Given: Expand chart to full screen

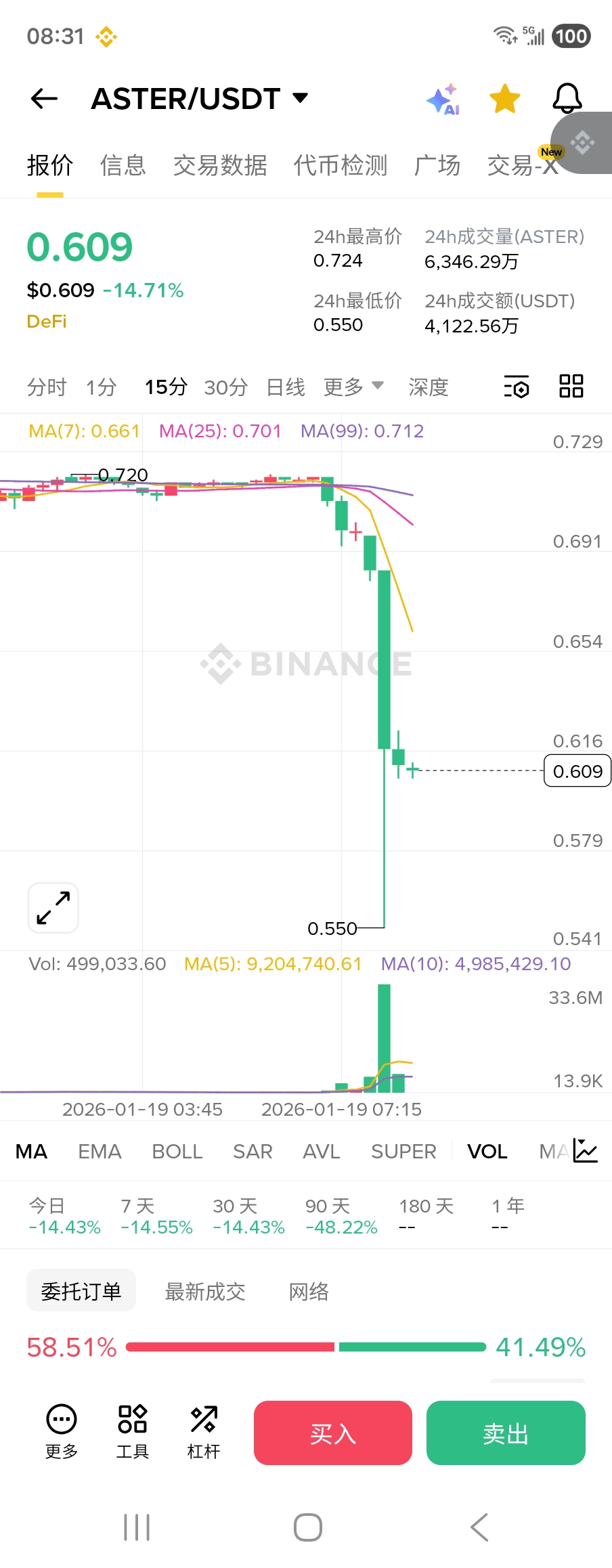Looking at the screenshot, I should coord(53,908).
